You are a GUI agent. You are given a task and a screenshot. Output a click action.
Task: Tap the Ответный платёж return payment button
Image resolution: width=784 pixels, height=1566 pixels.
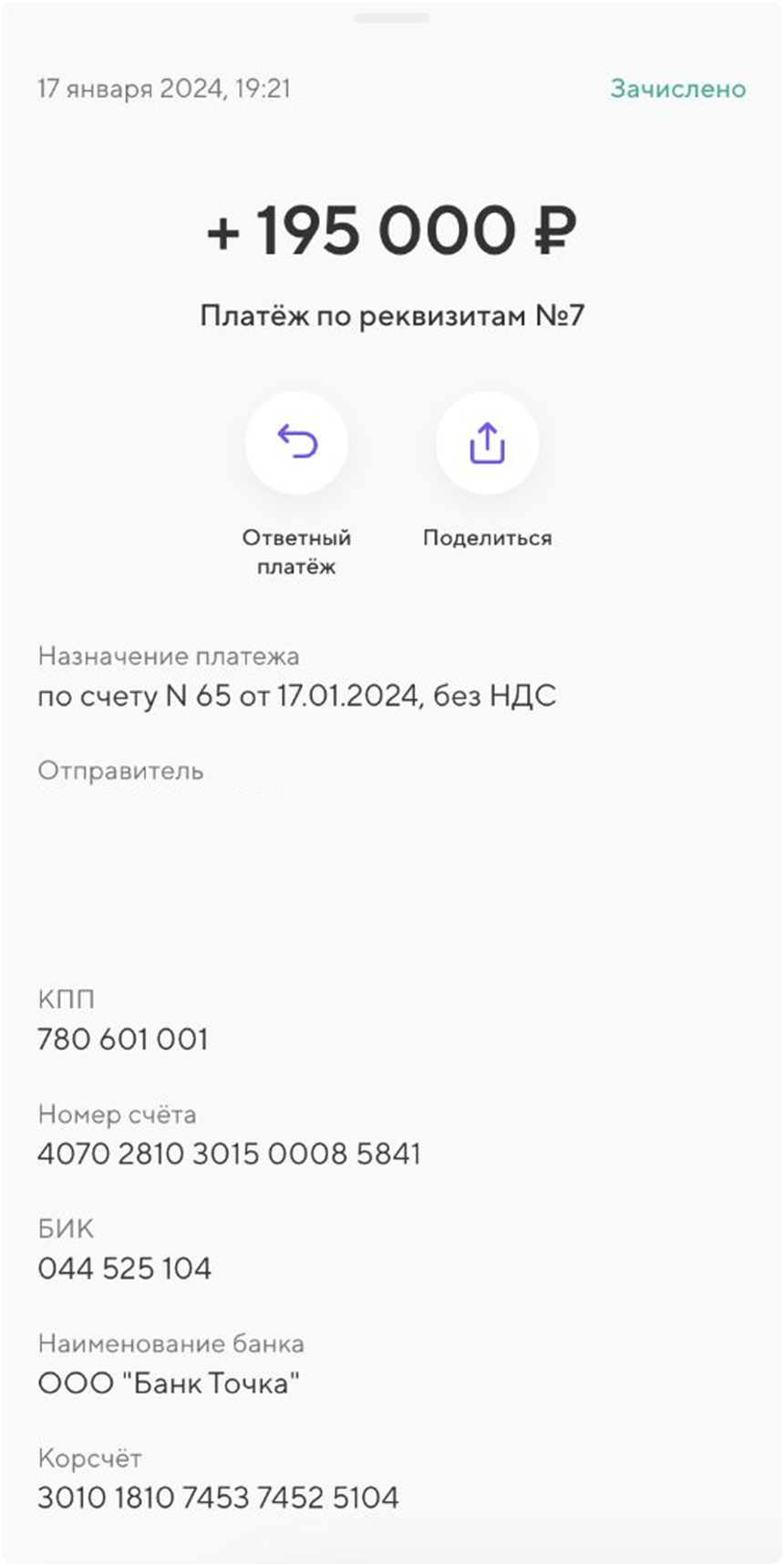(x=296, y=443)
